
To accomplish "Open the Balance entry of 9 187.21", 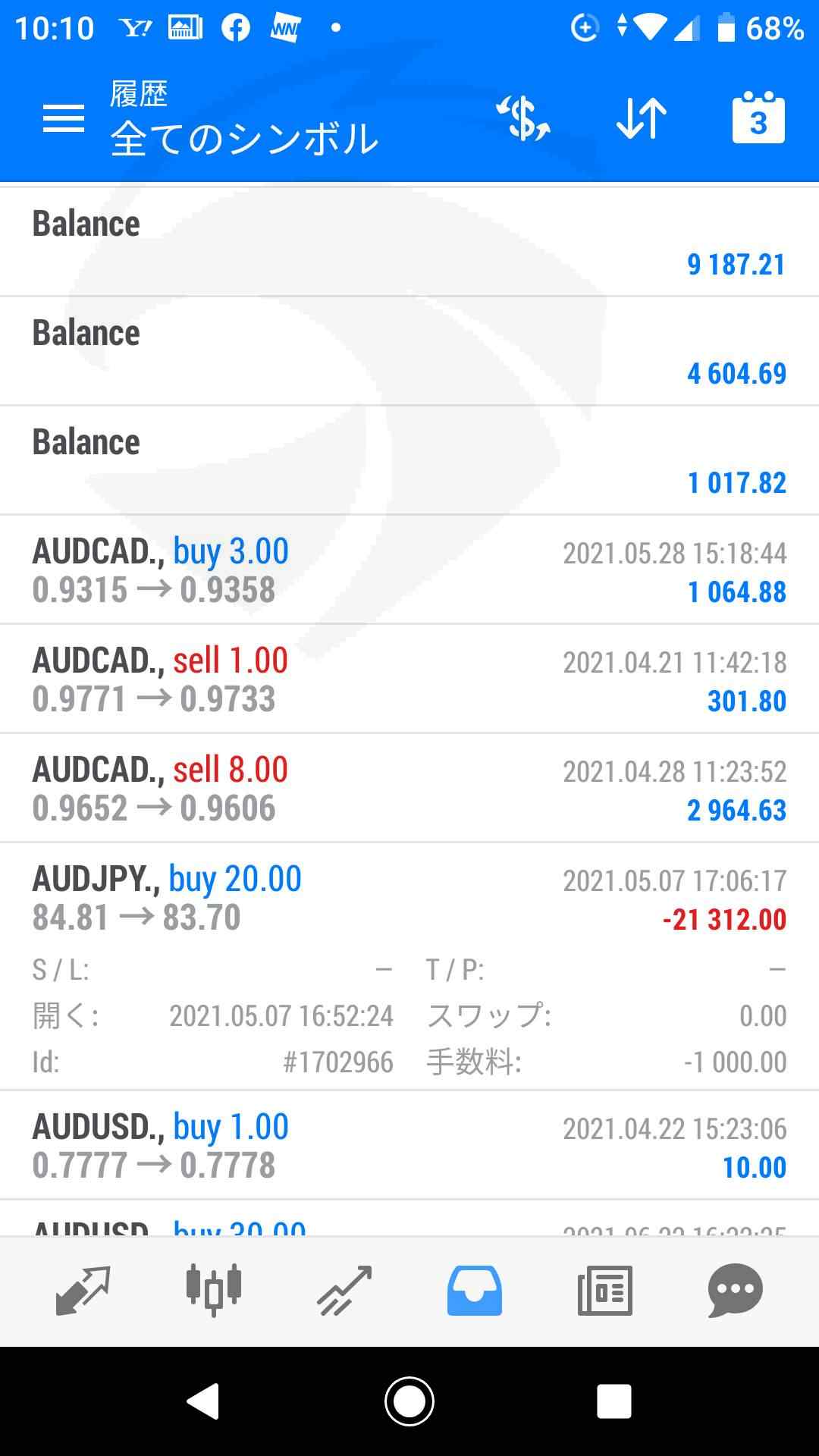I will (409, 243).
